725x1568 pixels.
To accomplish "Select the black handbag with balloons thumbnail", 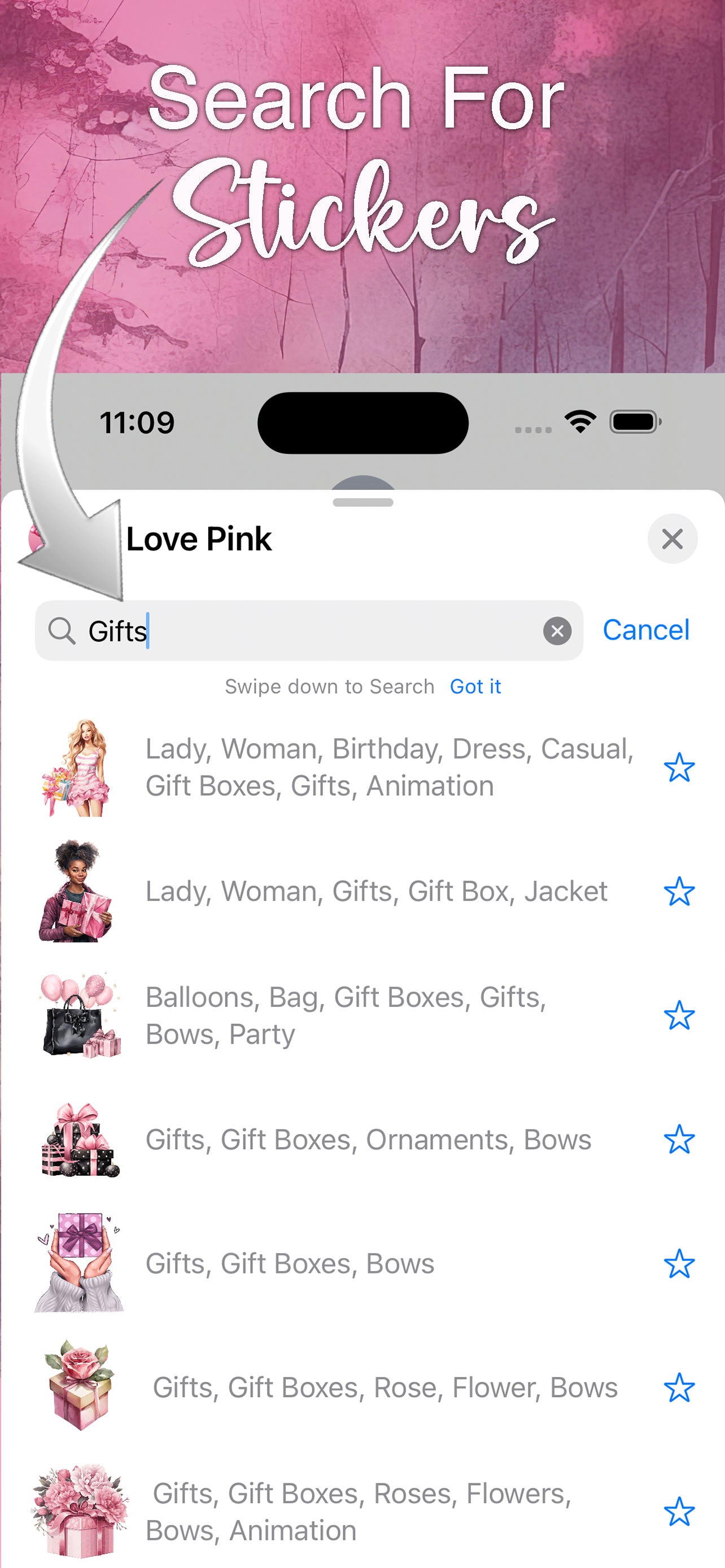I will click(x=79, y=1015).
